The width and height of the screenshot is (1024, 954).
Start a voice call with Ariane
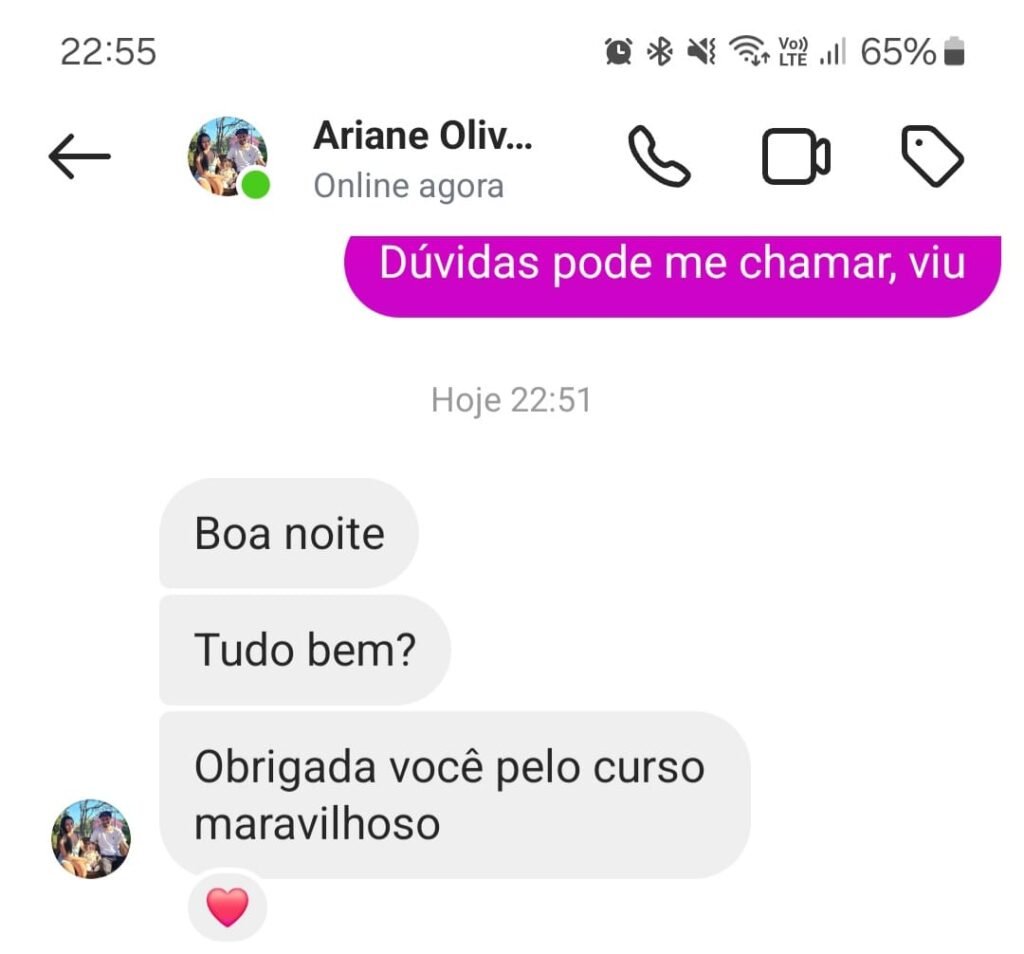(659, 157)
